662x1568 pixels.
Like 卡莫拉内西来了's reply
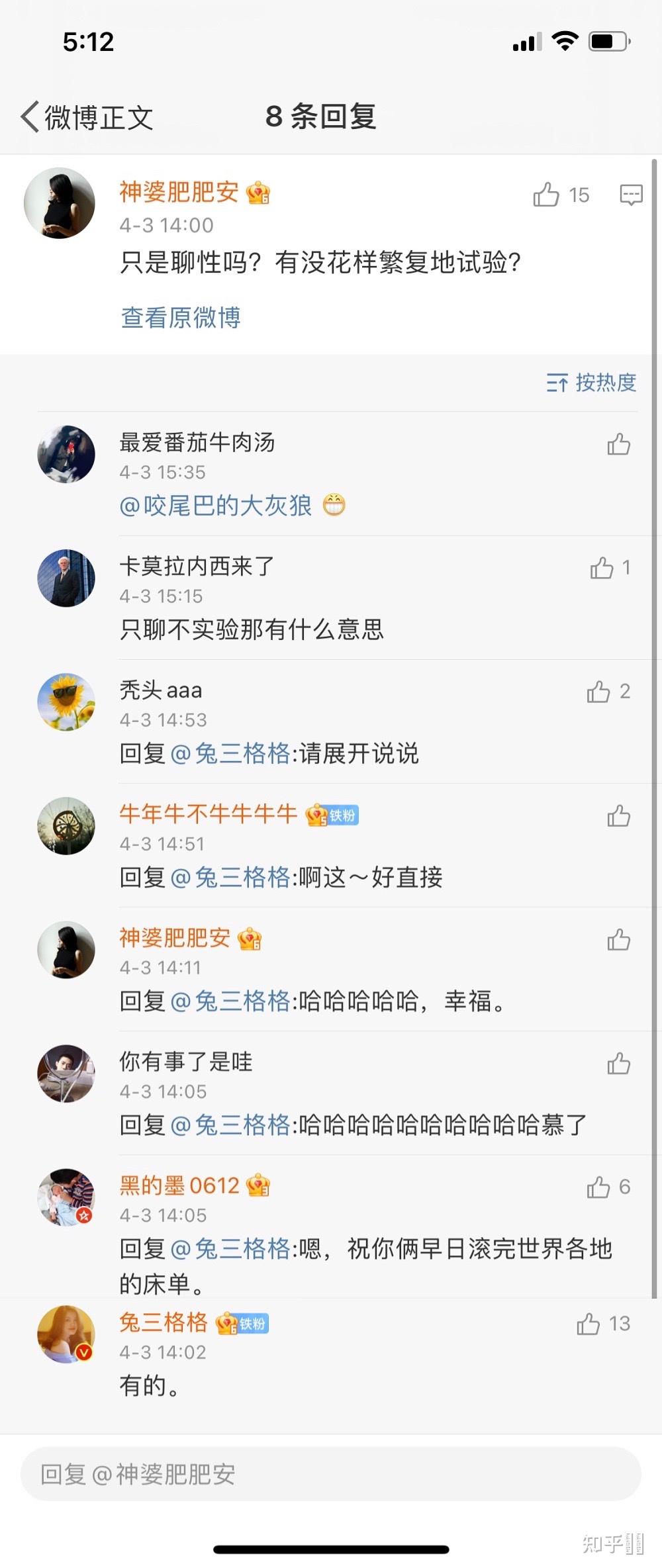pos(602,568)
